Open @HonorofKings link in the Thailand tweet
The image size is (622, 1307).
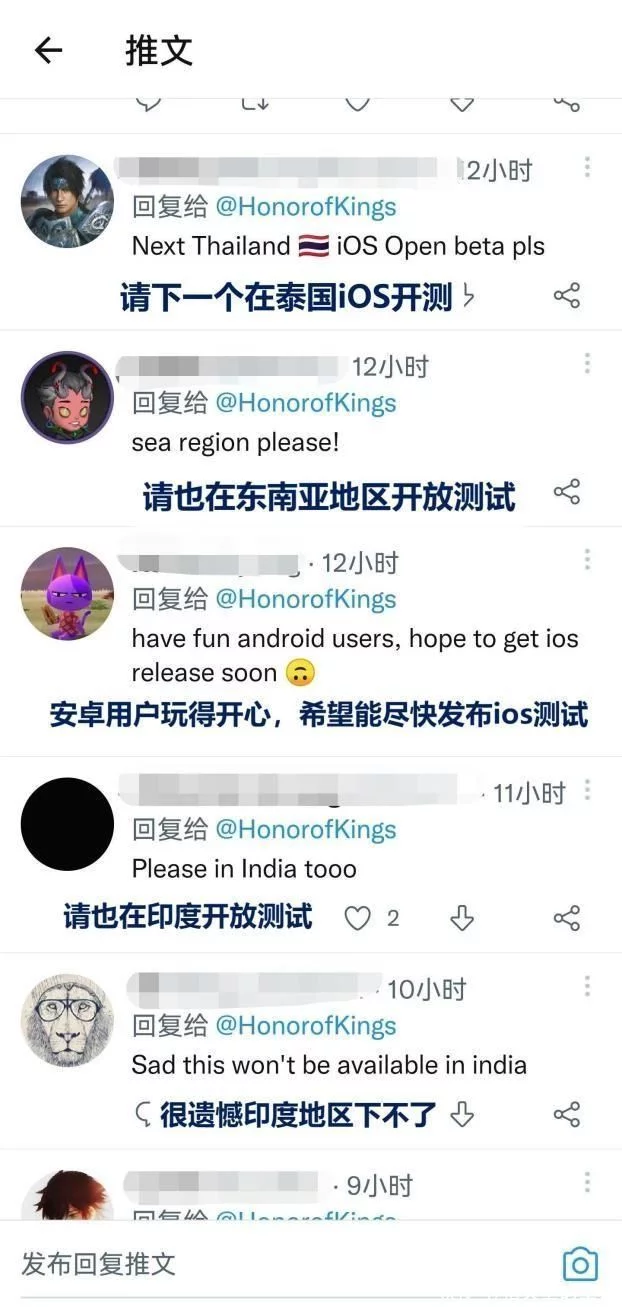point(306,207)
